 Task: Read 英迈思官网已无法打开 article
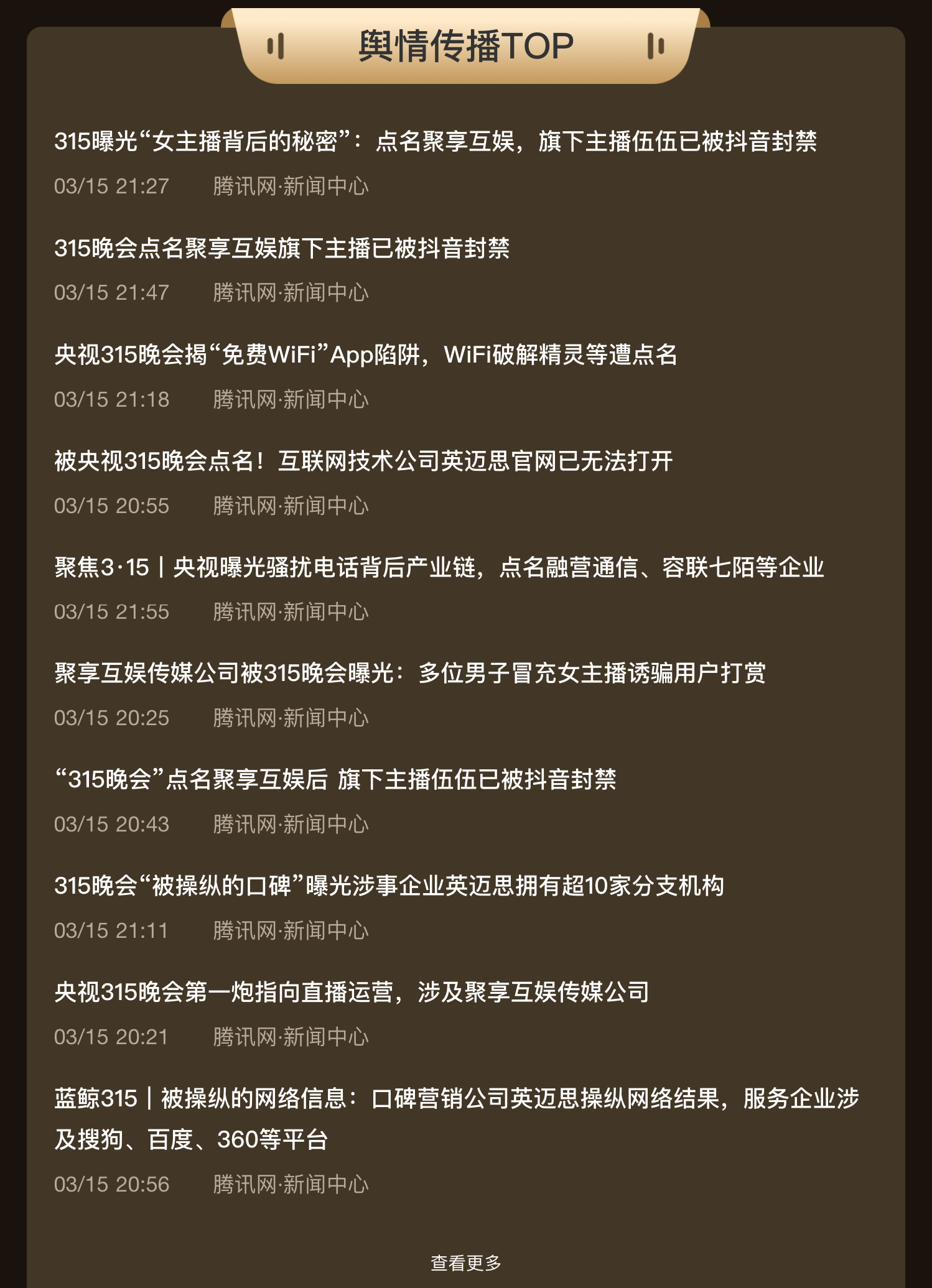tap(363, 461)
